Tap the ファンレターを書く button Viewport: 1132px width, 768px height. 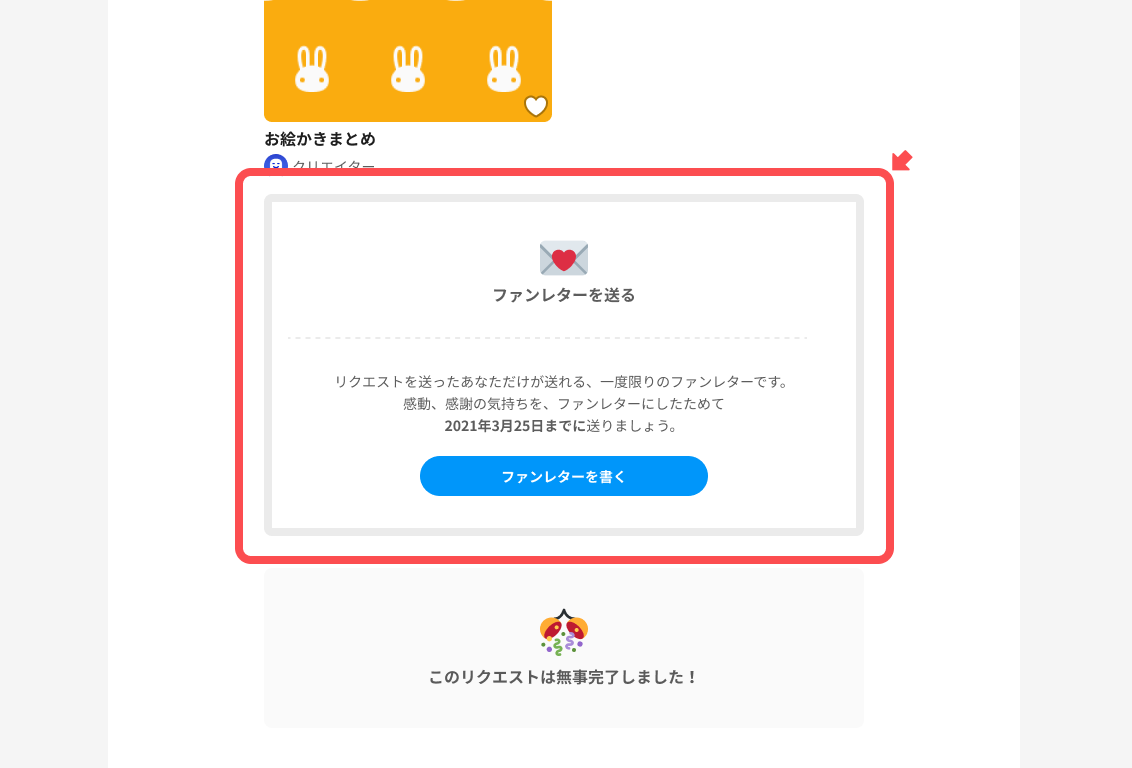pos(563,476)
